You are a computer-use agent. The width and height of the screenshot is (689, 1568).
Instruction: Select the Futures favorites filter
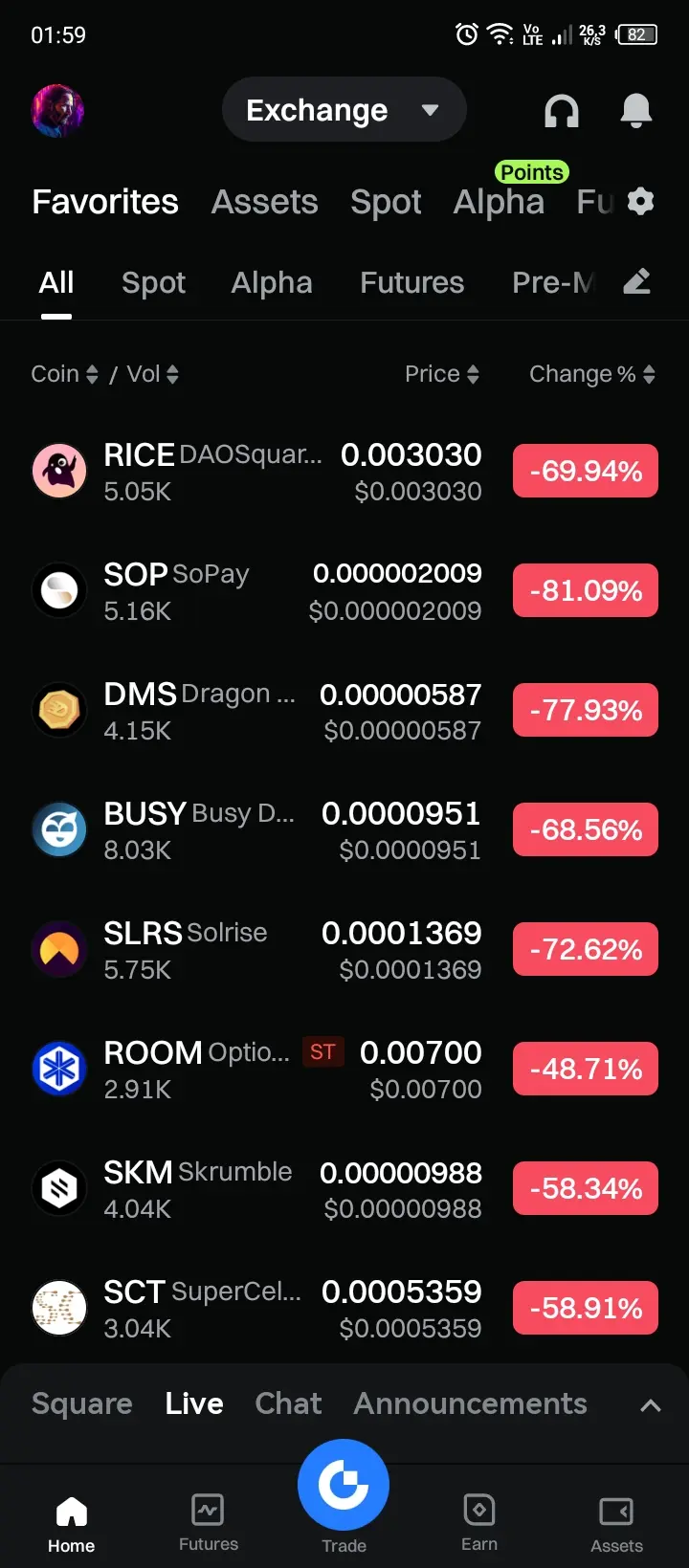(411, 282)
